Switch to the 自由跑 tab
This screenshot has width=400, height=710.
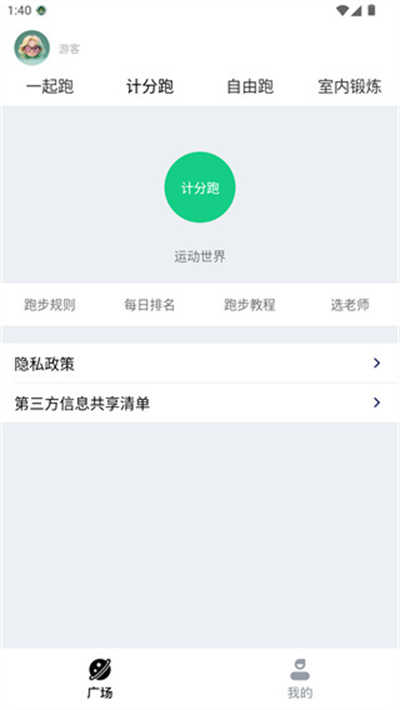tap(250, 86)
